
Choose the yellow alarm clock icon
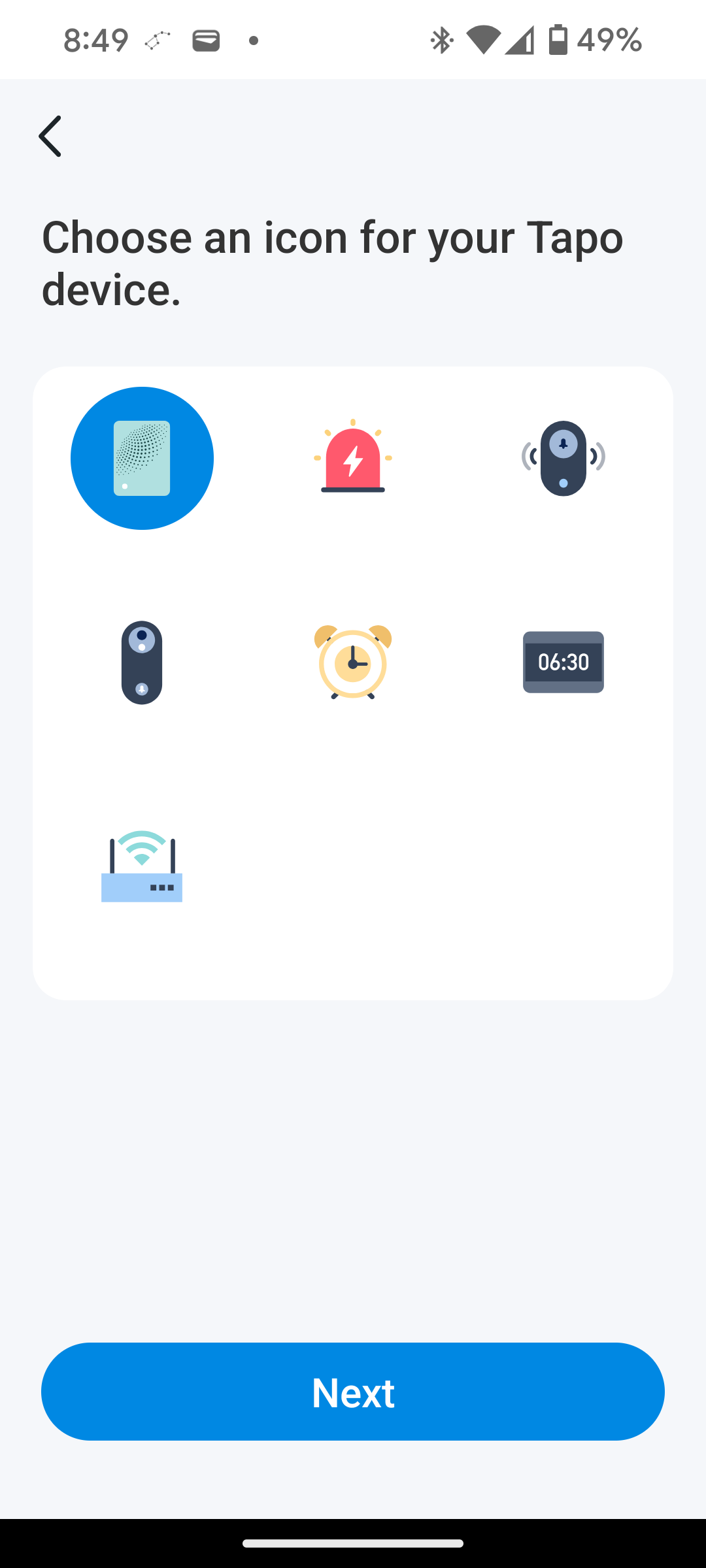pos(353,662)
